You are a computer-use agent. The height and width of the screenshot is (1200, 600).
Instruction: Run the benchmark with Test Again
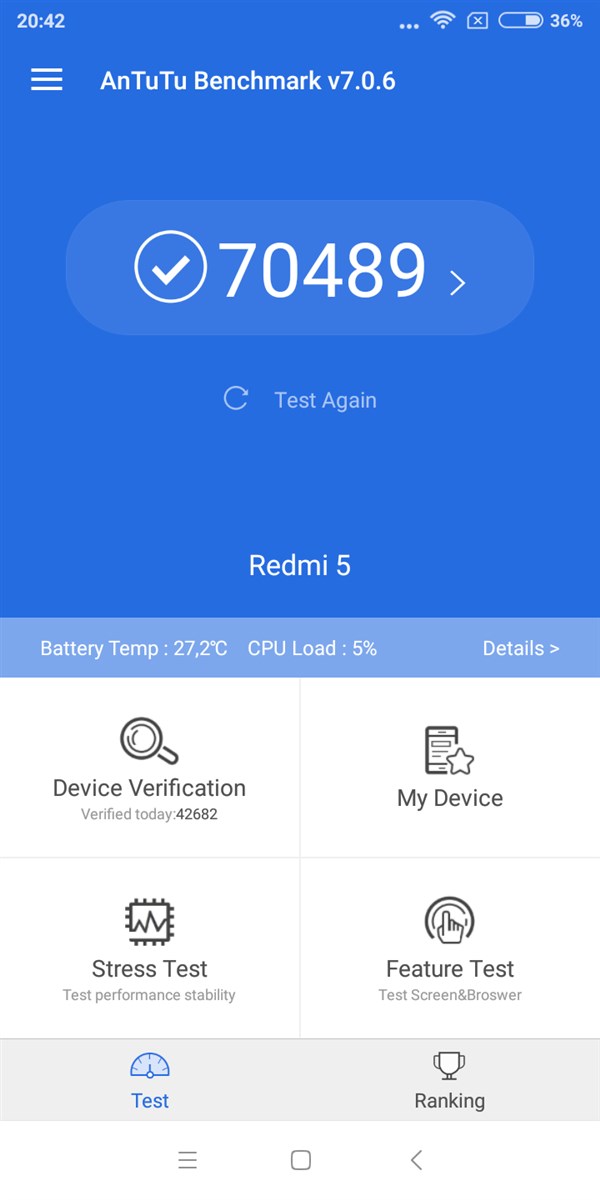coord(300,400)
